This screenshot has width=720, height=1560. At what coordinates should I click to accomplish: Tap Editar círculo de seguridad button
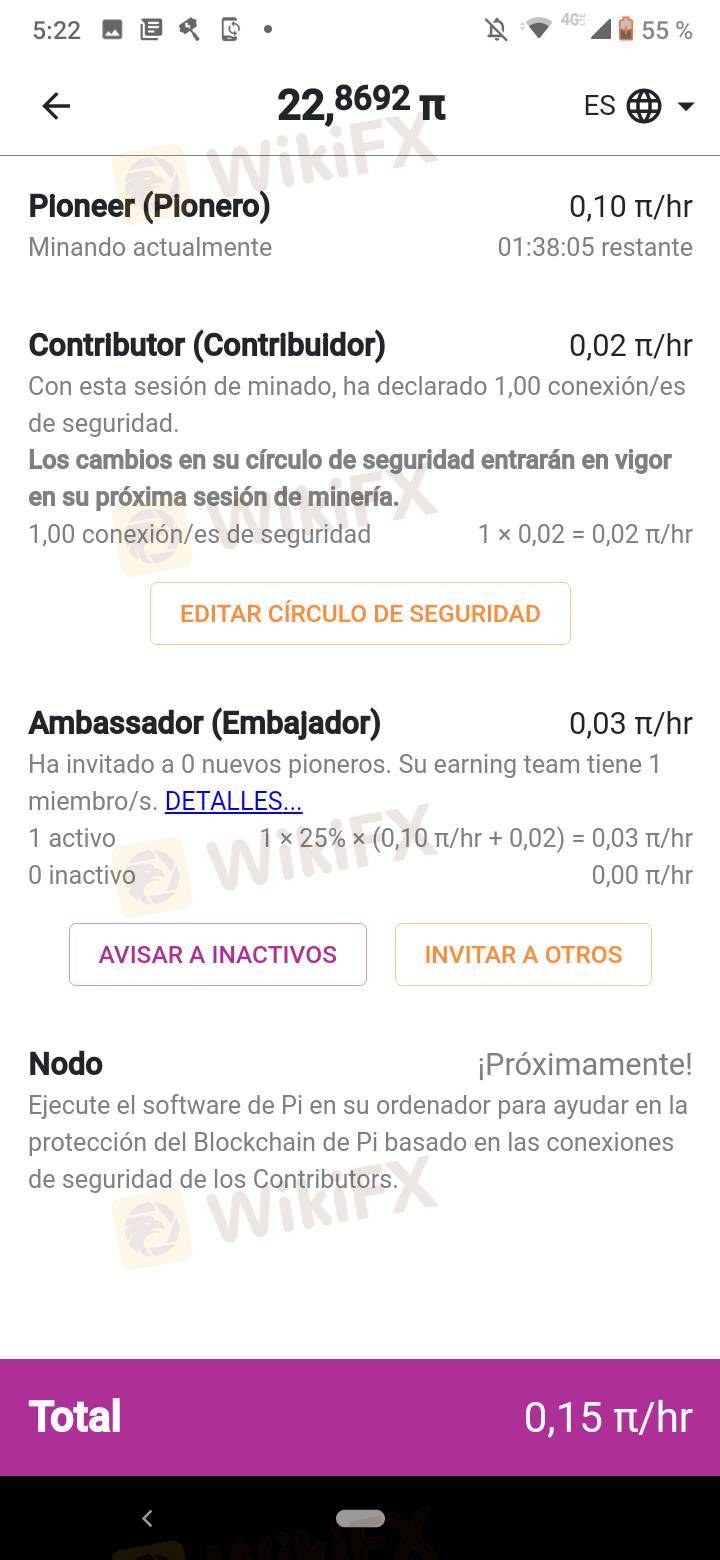[360, 613]
